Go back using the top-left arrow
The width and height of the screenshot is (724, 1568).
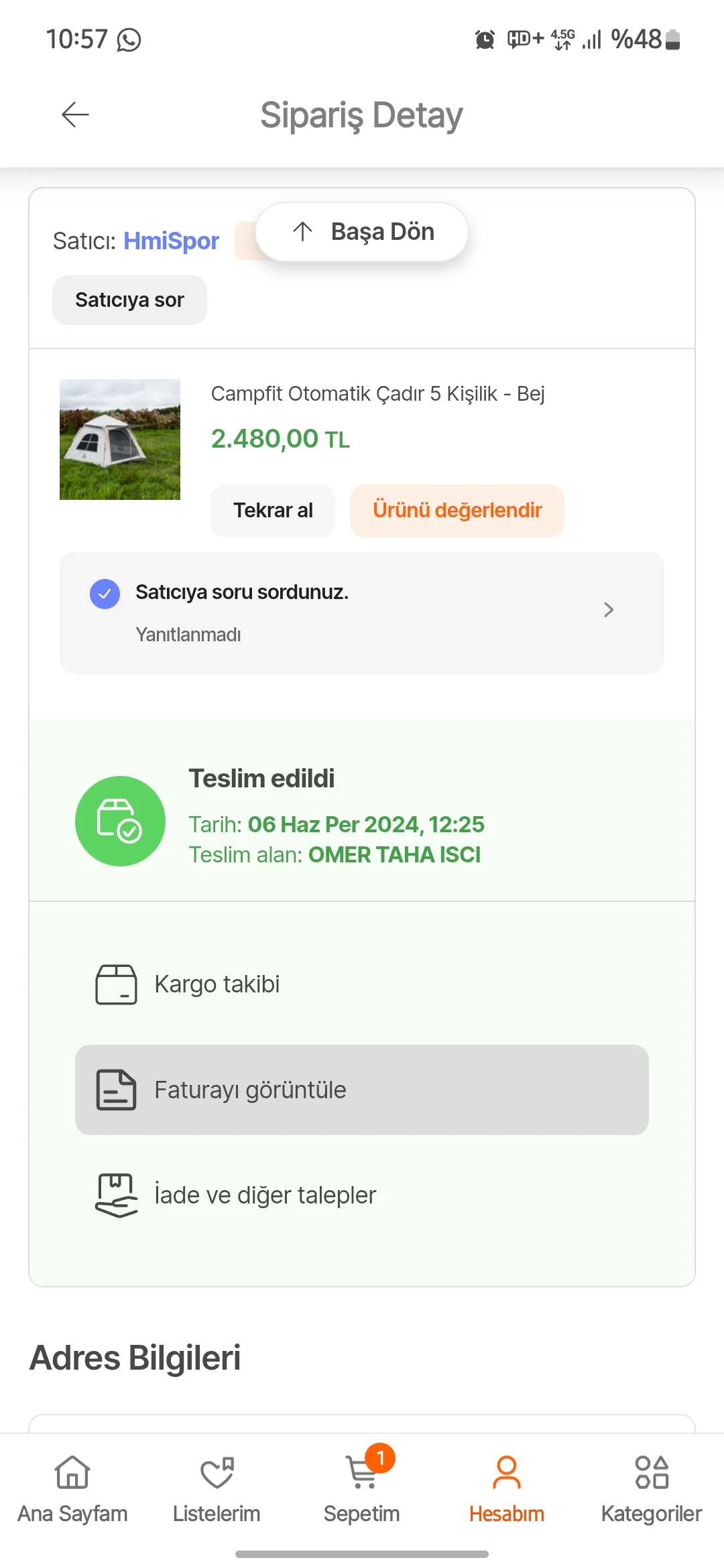pyautogui.click(x=75, y=115)
